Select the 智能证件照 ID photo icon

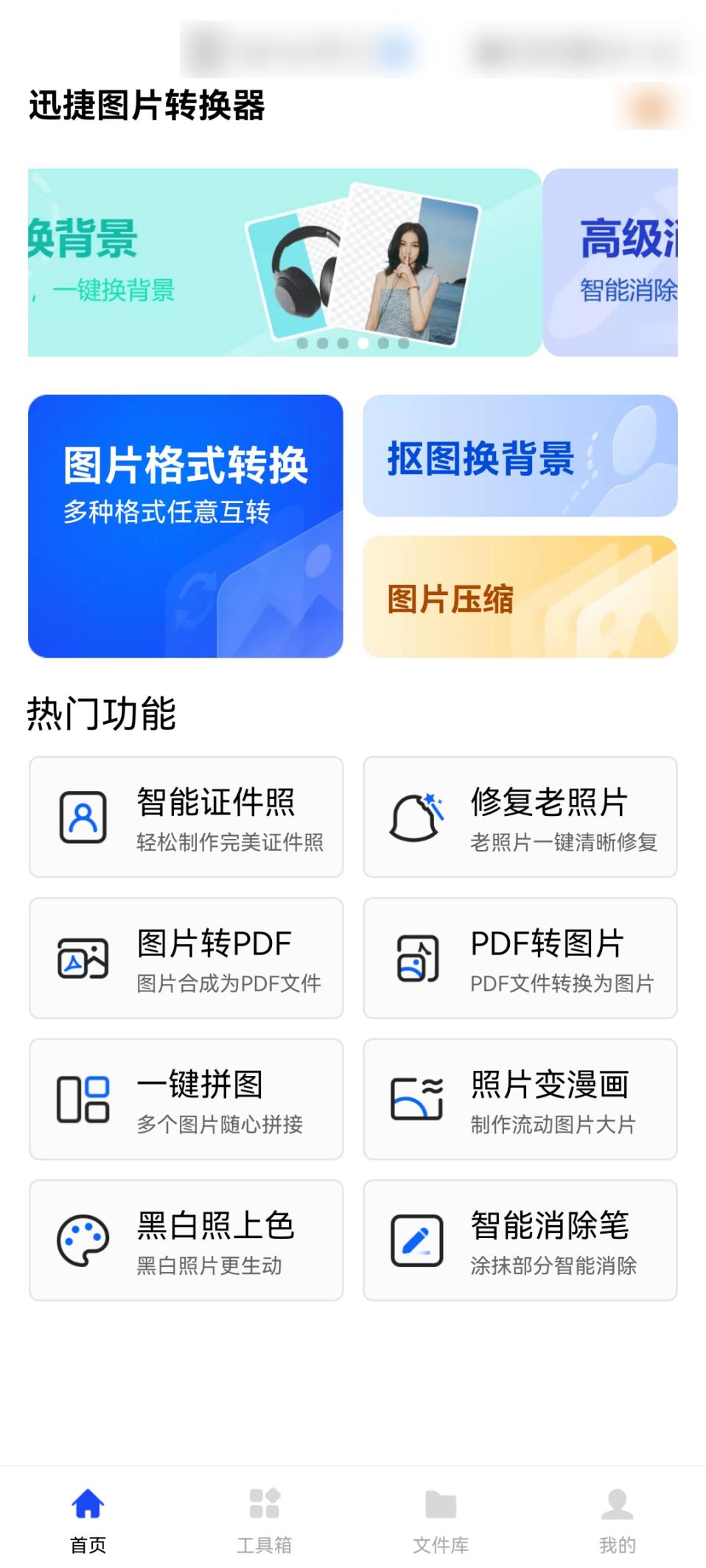[83, 816]
